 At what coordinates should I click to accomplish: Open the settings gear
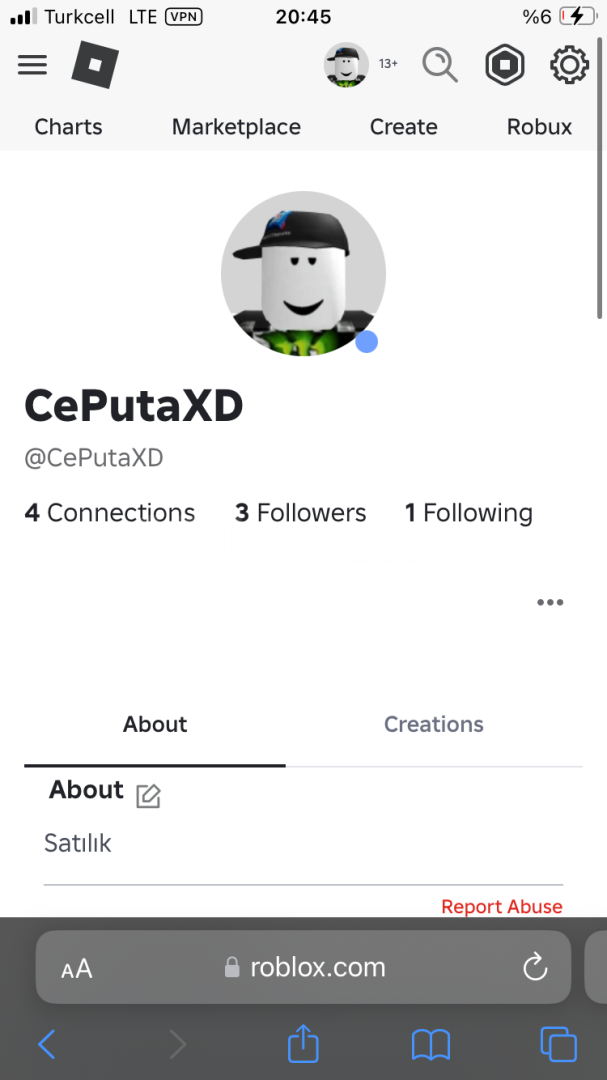point(569,66)
